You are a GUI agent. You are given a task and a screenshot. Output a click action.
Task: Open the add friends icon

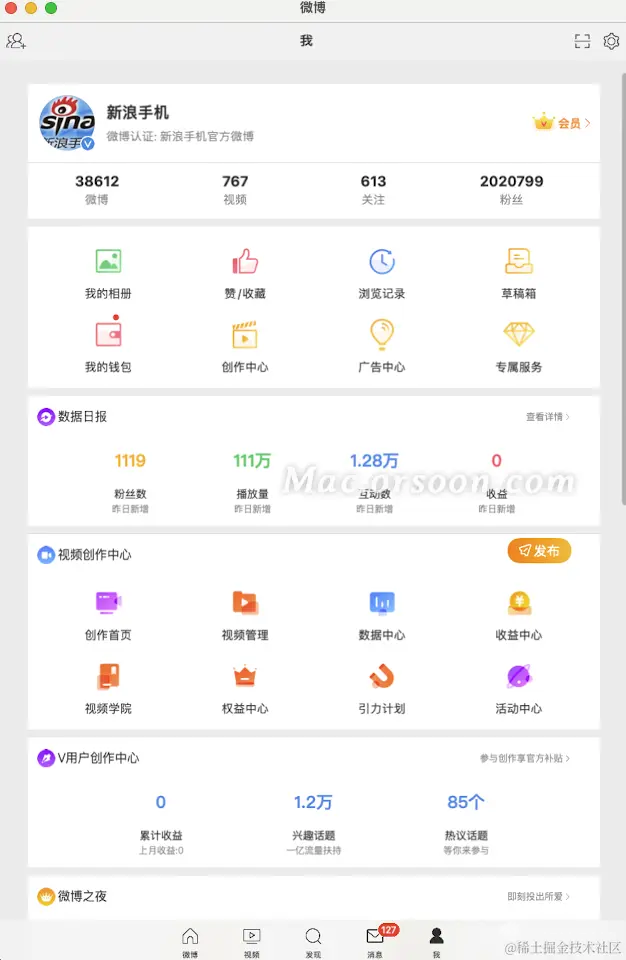click(x=16, y=41)
